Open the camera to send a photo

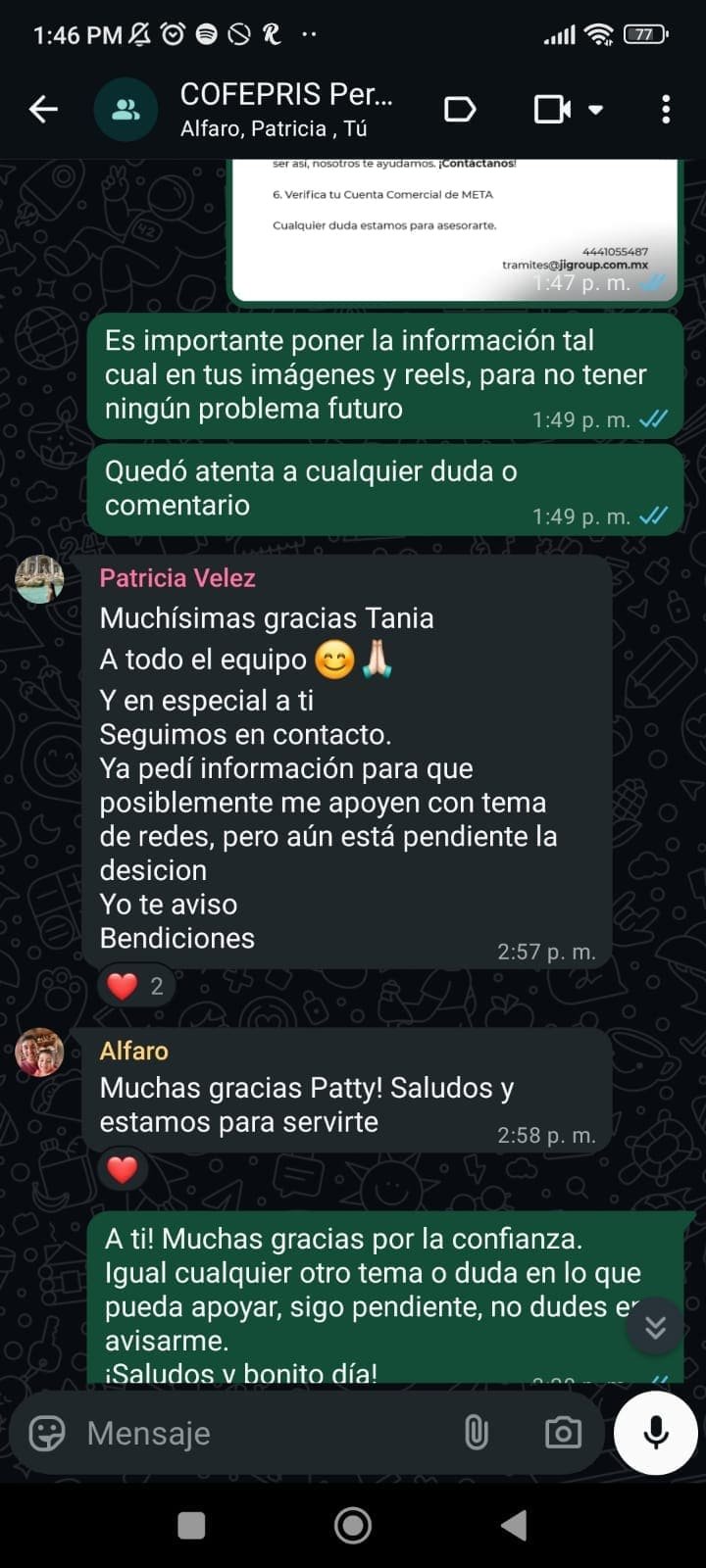point(562,1432)
